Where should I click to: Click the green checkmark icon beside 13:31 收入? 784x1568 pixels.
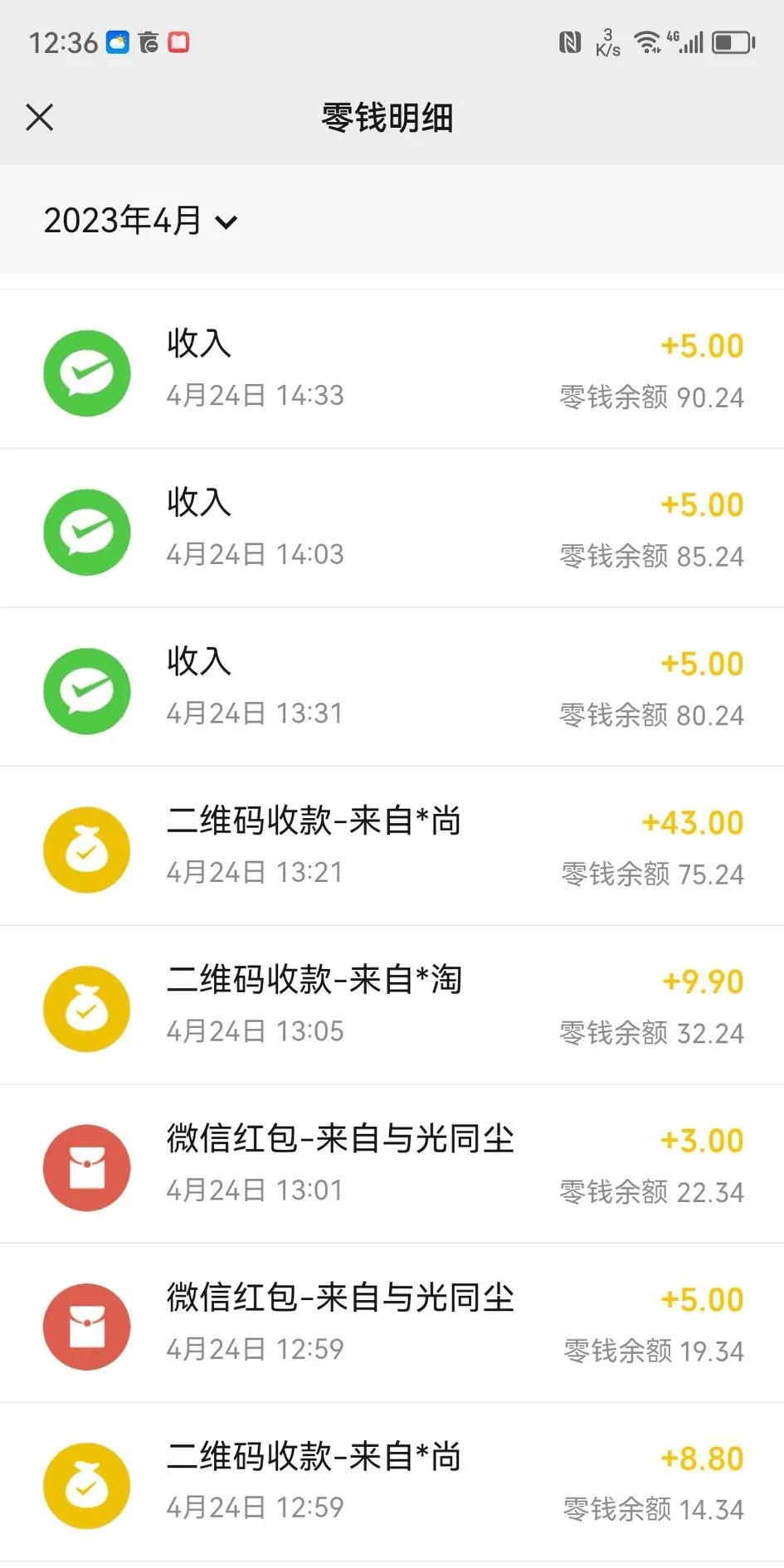click(86, 690)
